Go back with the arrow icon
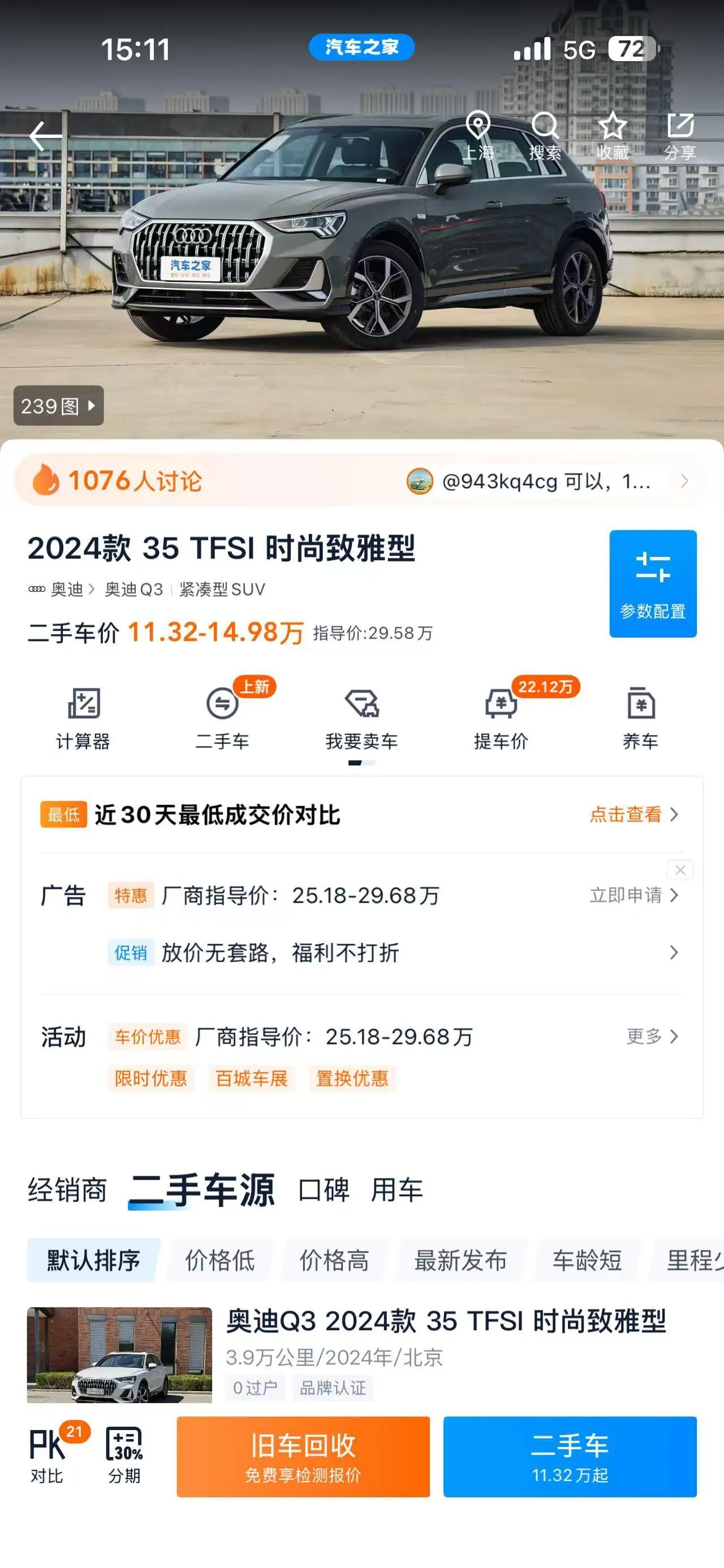 (45, 135)
